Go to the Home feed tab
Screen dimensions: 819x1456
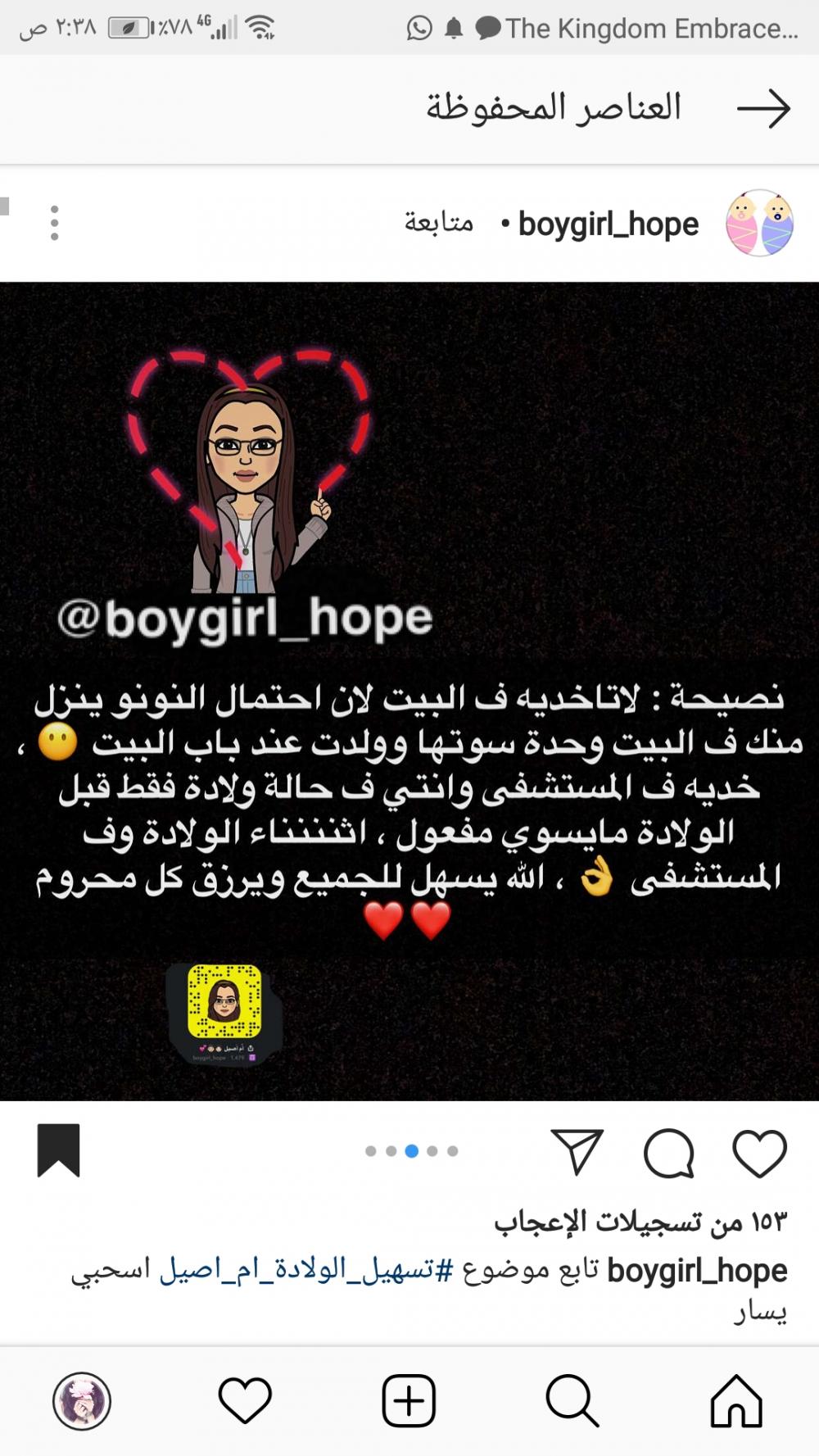[x=736, y=1401]
